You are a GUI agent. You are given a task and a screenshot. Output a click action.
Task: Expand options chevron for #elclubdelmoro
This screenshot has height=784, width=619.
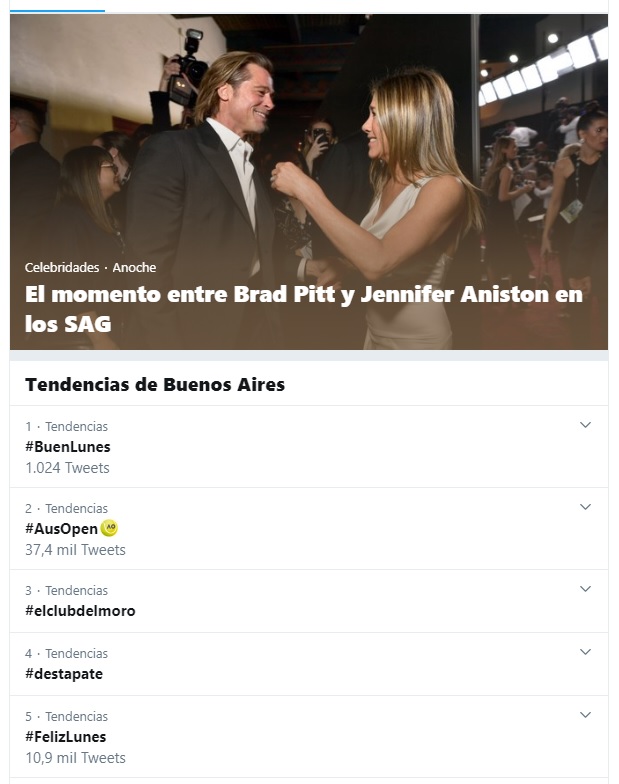(x=586, y=589)
